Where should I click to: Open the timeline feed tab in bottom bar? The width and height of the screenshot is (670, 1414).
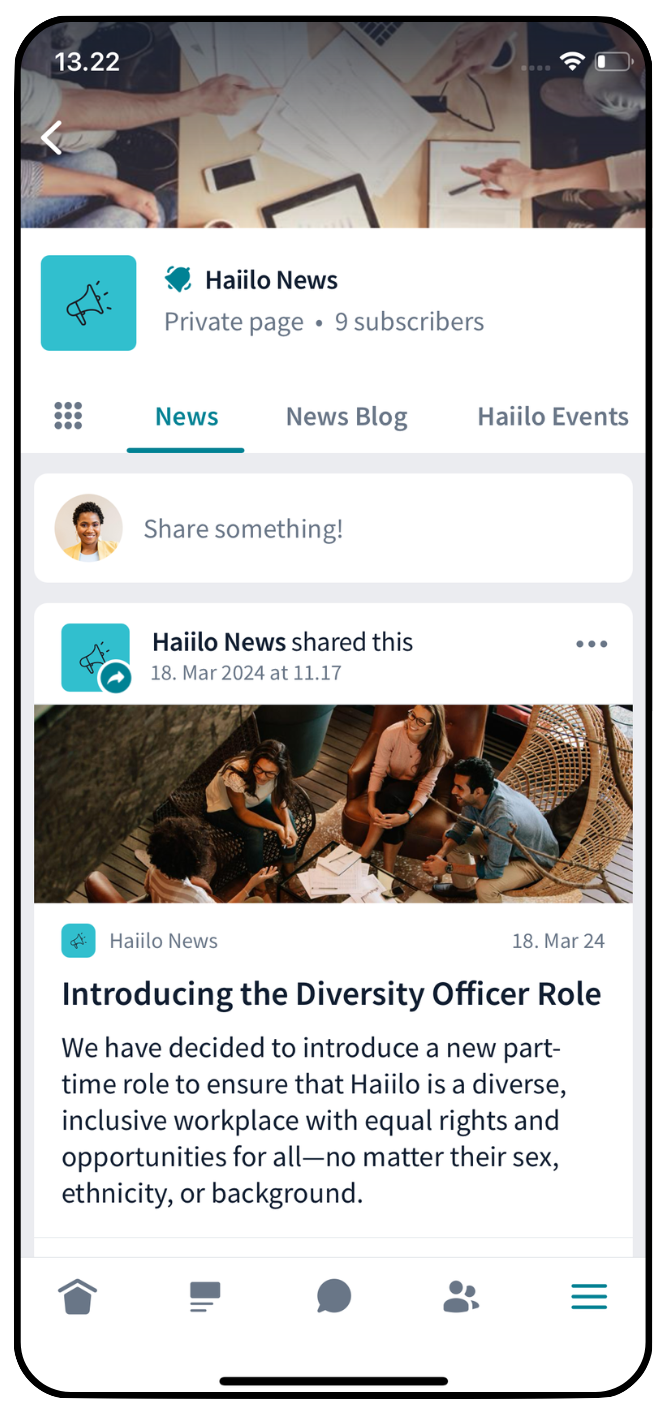point(205,1297)
